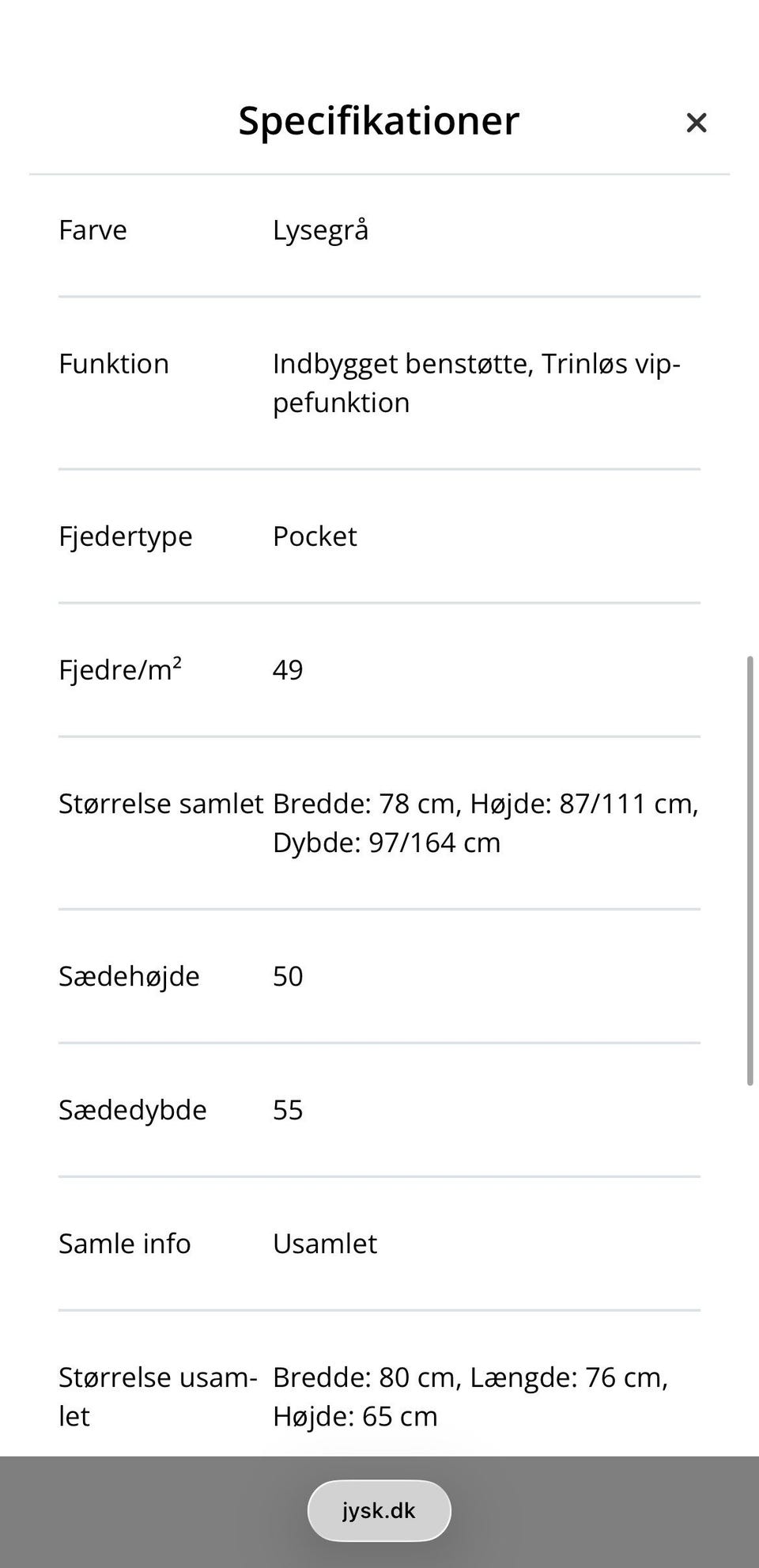759x1568 pixels.
Task: Click the value 49 for springs
Action: (288, 669)
